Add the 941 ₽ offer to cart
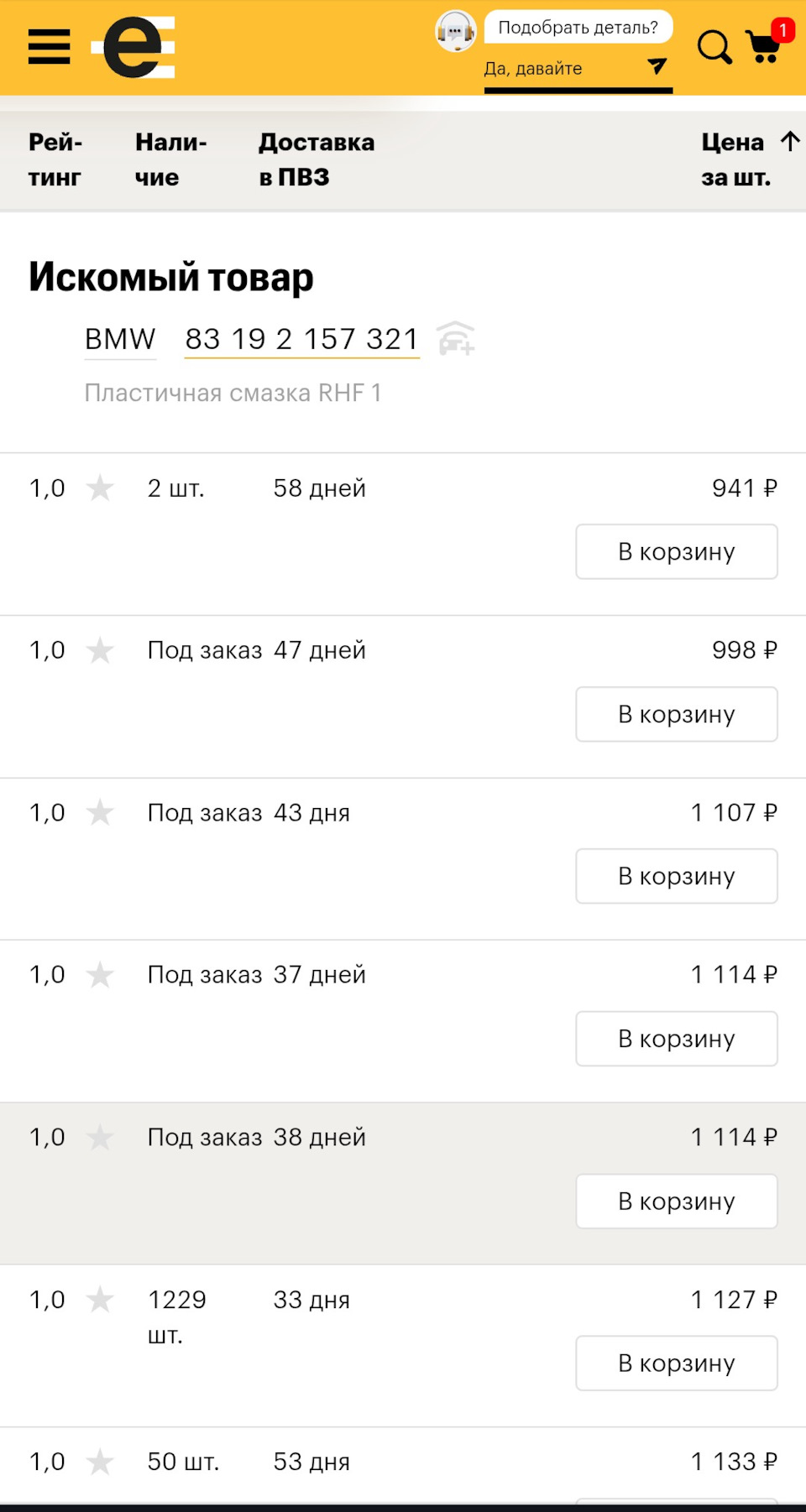Image resolution: width=806 pixels, height=1512 pixels. tap(676, 552)
